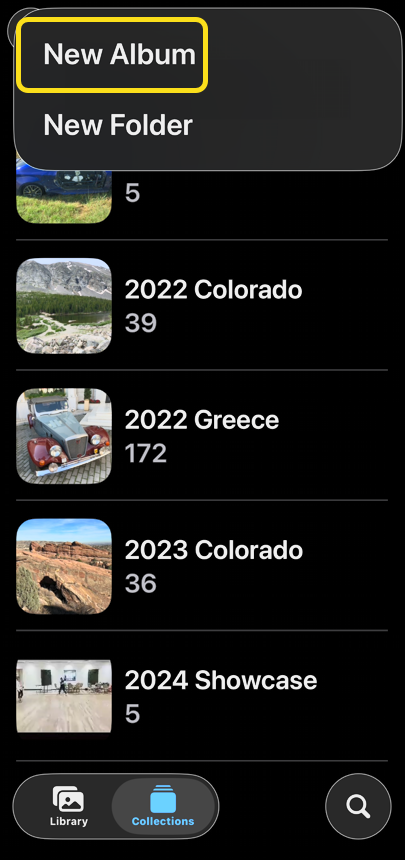The image size is (405, 860).
Task: Open the 2023 Colorado album
Action: [x=202, y=566]
